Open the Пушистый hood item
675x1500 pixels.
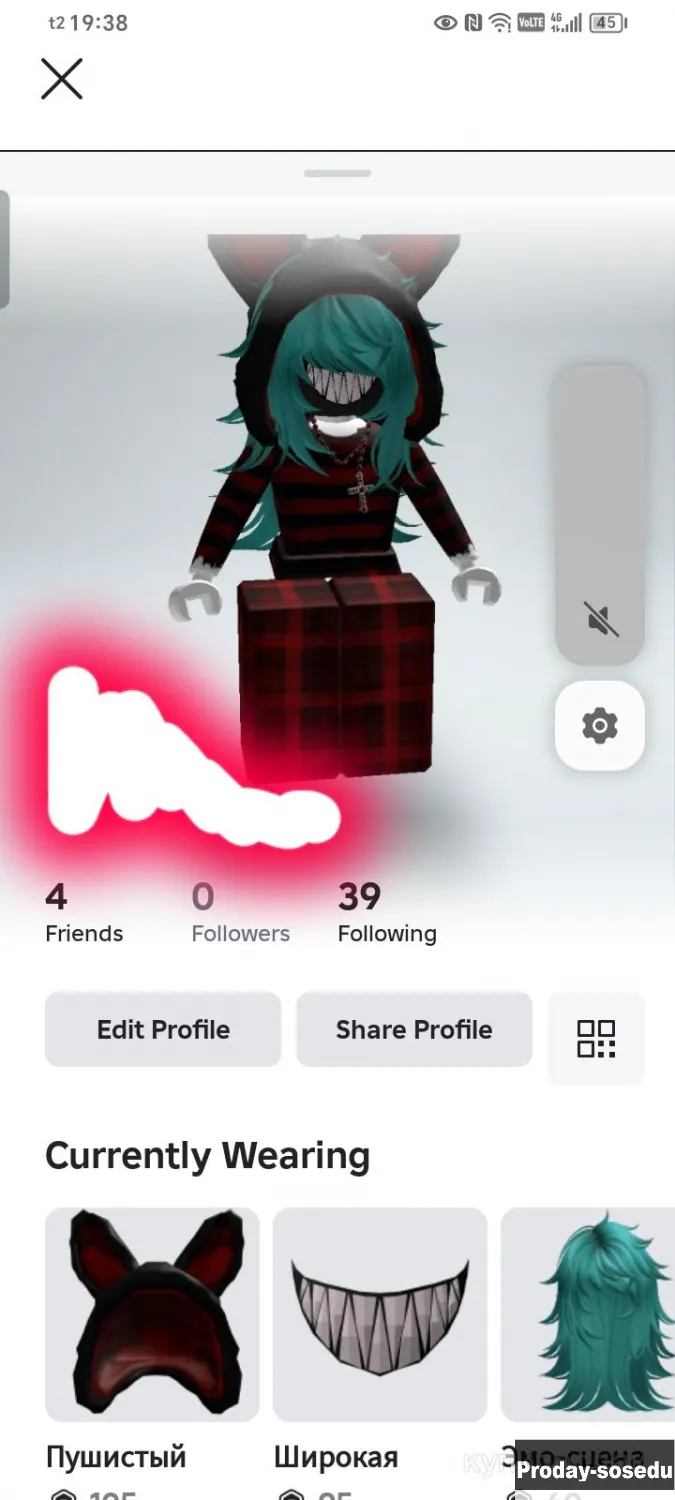tap(152, 1314)
